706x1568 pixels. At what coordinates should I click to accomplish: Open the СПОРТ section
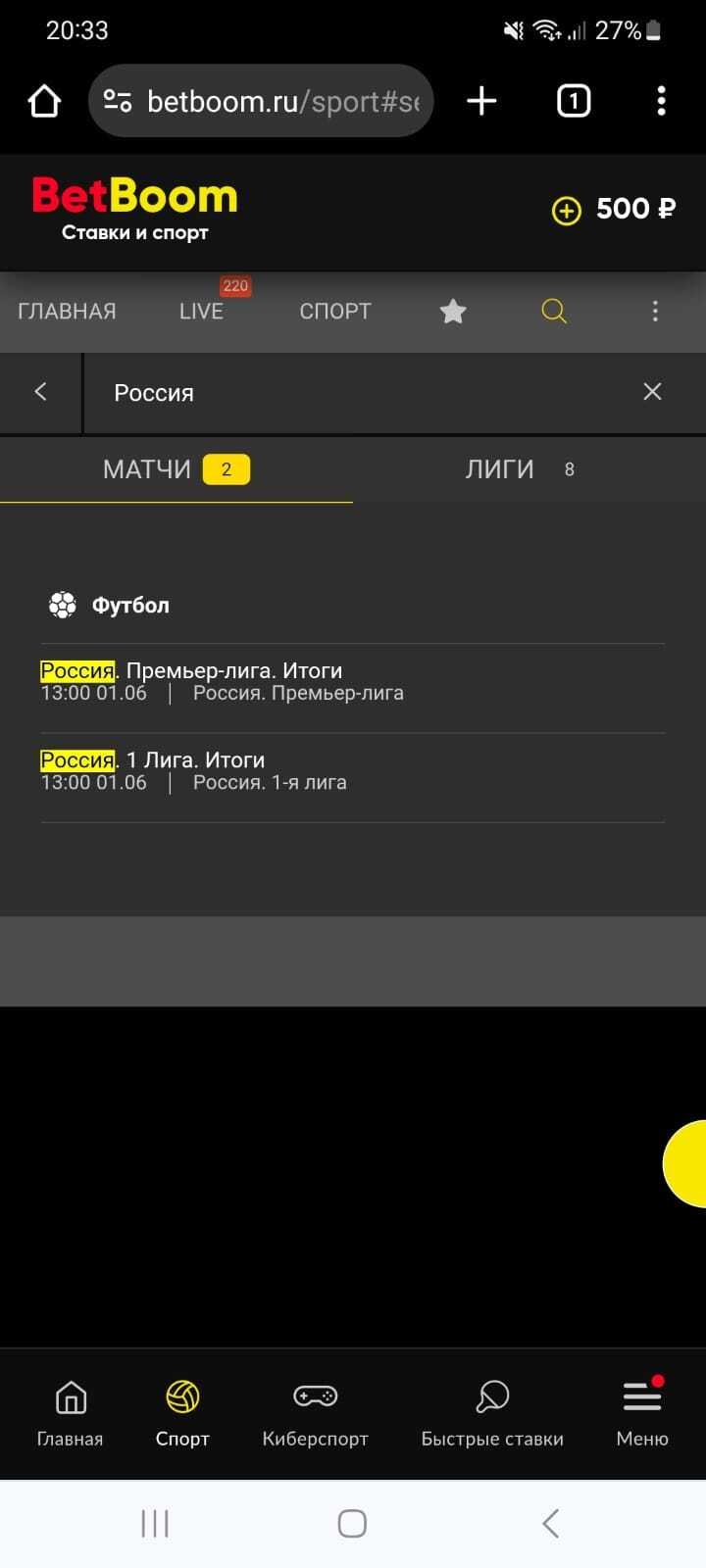click(x=335, y=312)
